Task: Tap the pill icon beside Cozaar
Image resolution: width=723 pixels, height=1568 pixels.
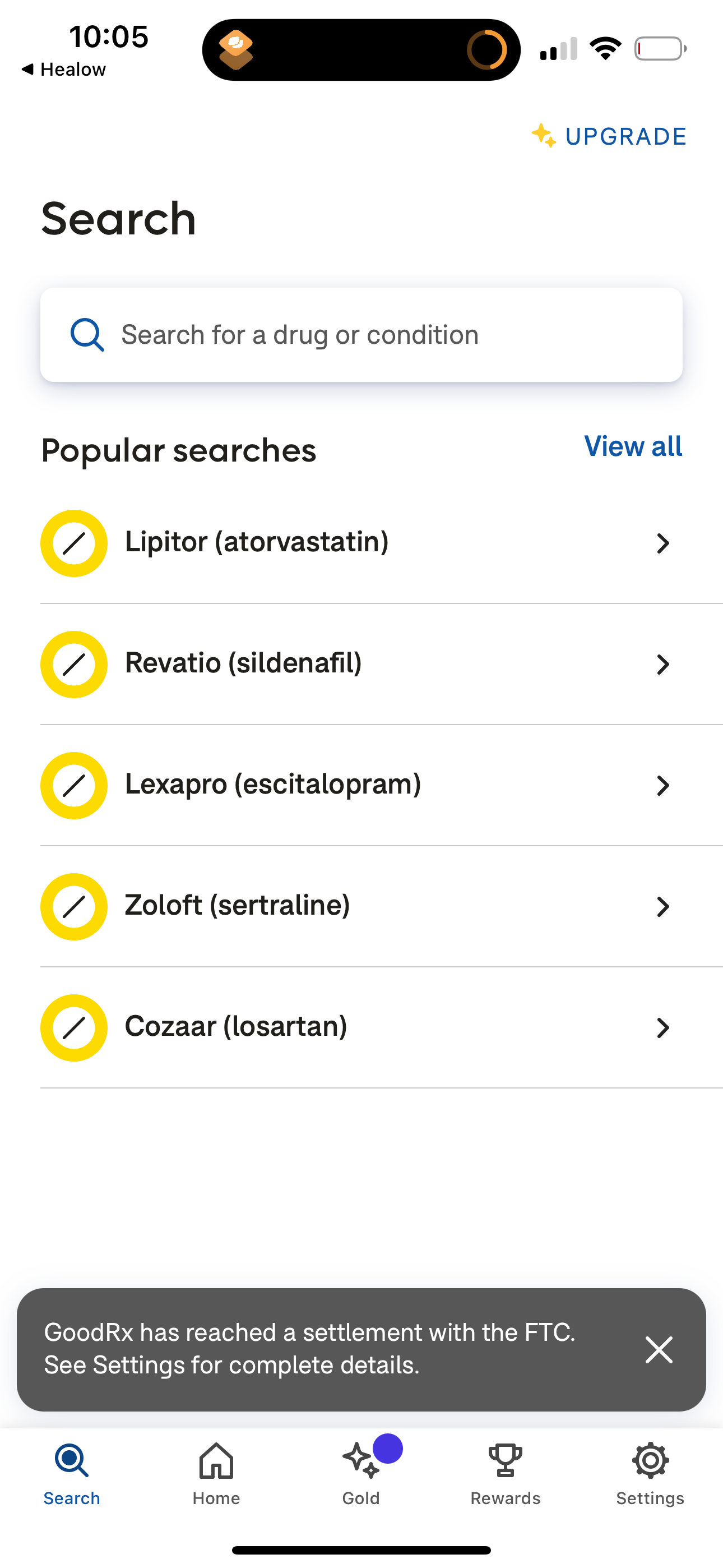Action: pos(73,1027)
